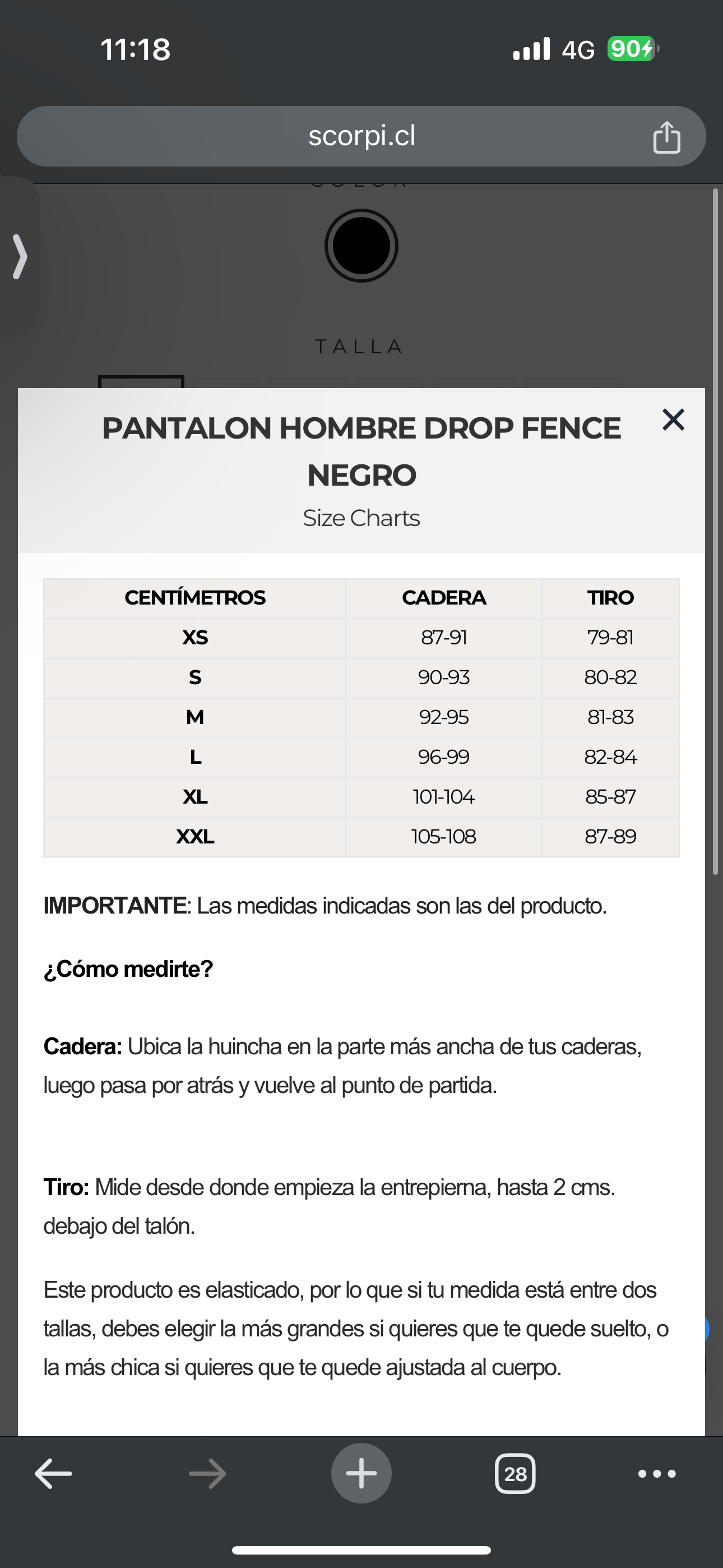Tap the 4G network indicator
The height and width of the screenshot is (1568, 723).
580,50
